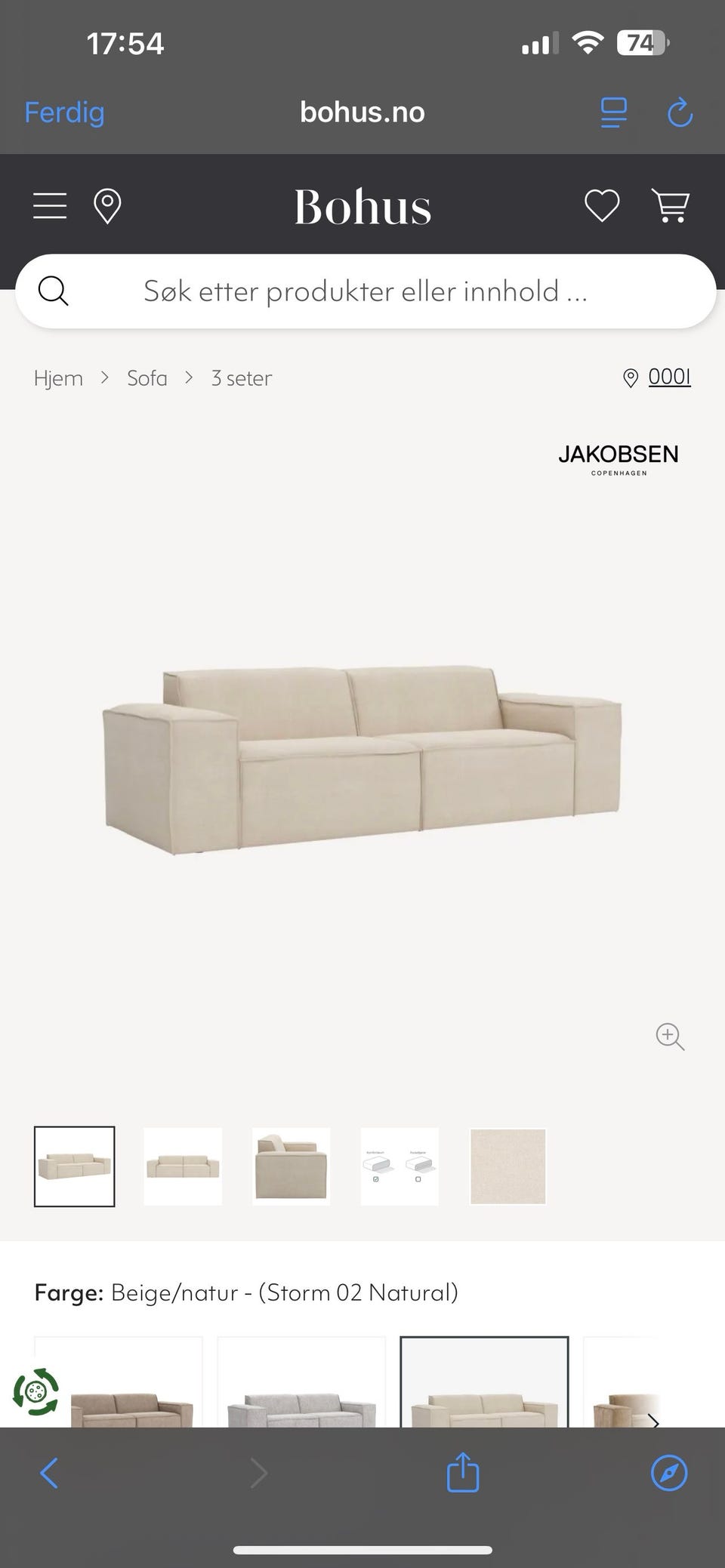Open the reader view icon
Screen dimensions: 725x1568
pos(614,112)
